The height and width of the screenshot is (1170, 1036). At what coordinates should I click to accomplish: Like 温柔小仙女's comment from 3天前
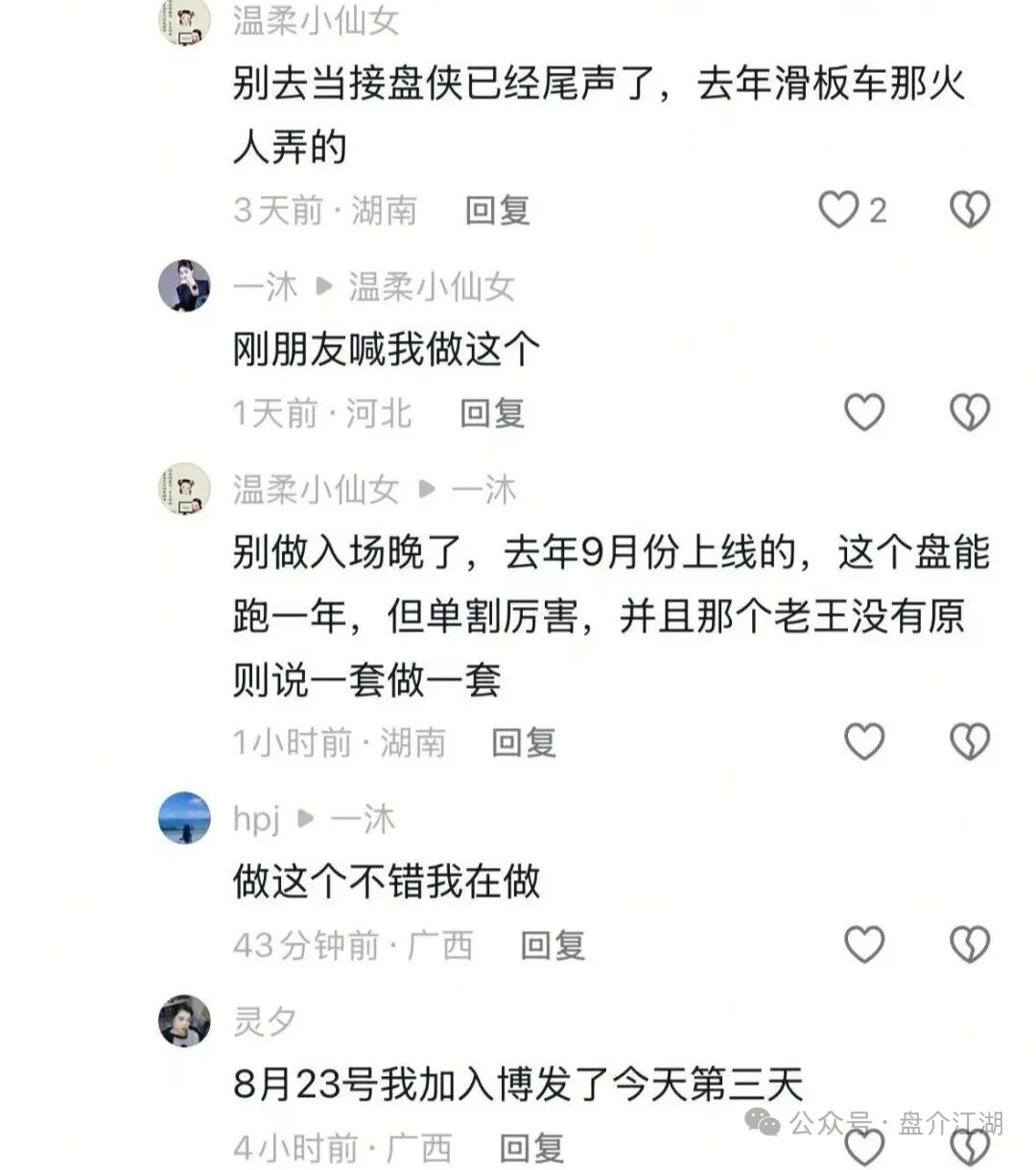pos(838,209)
